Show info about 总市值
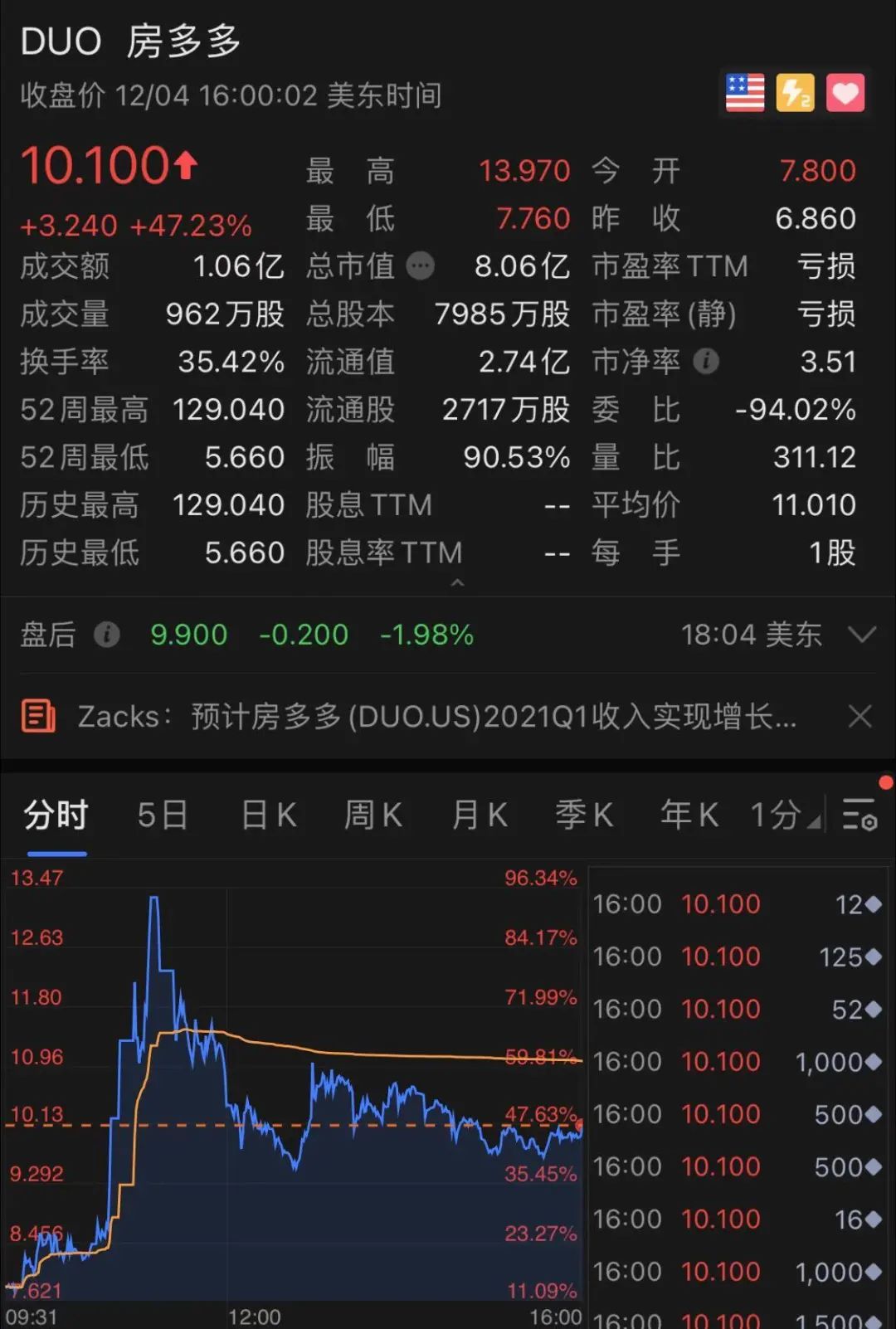 pyautogui.click(x=421, y=266)
